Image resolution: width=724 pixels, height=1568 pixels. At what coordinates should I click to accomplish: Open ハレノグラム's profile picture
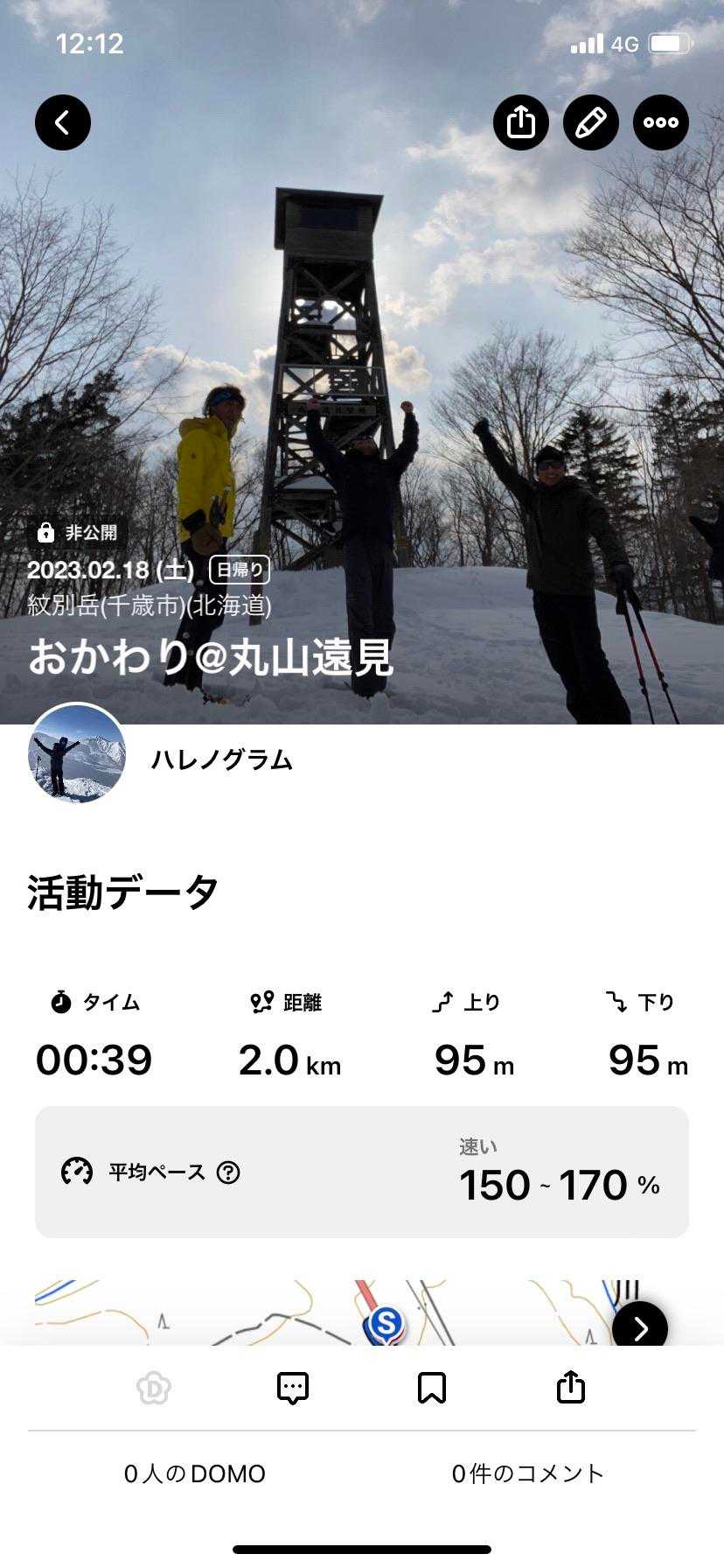(x=78, y=753)
